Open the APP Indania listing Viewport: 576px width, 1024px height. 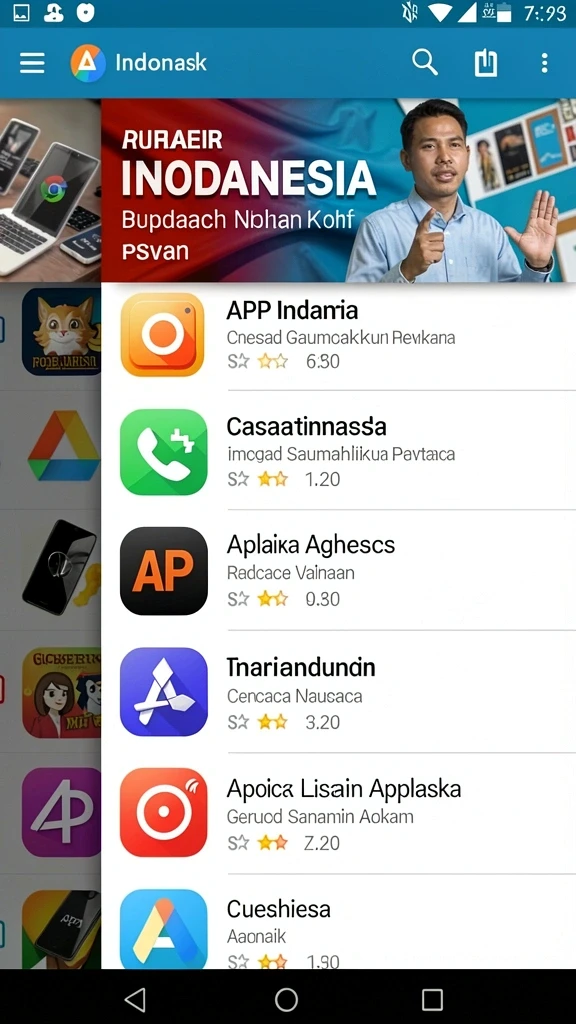[338, 336]
